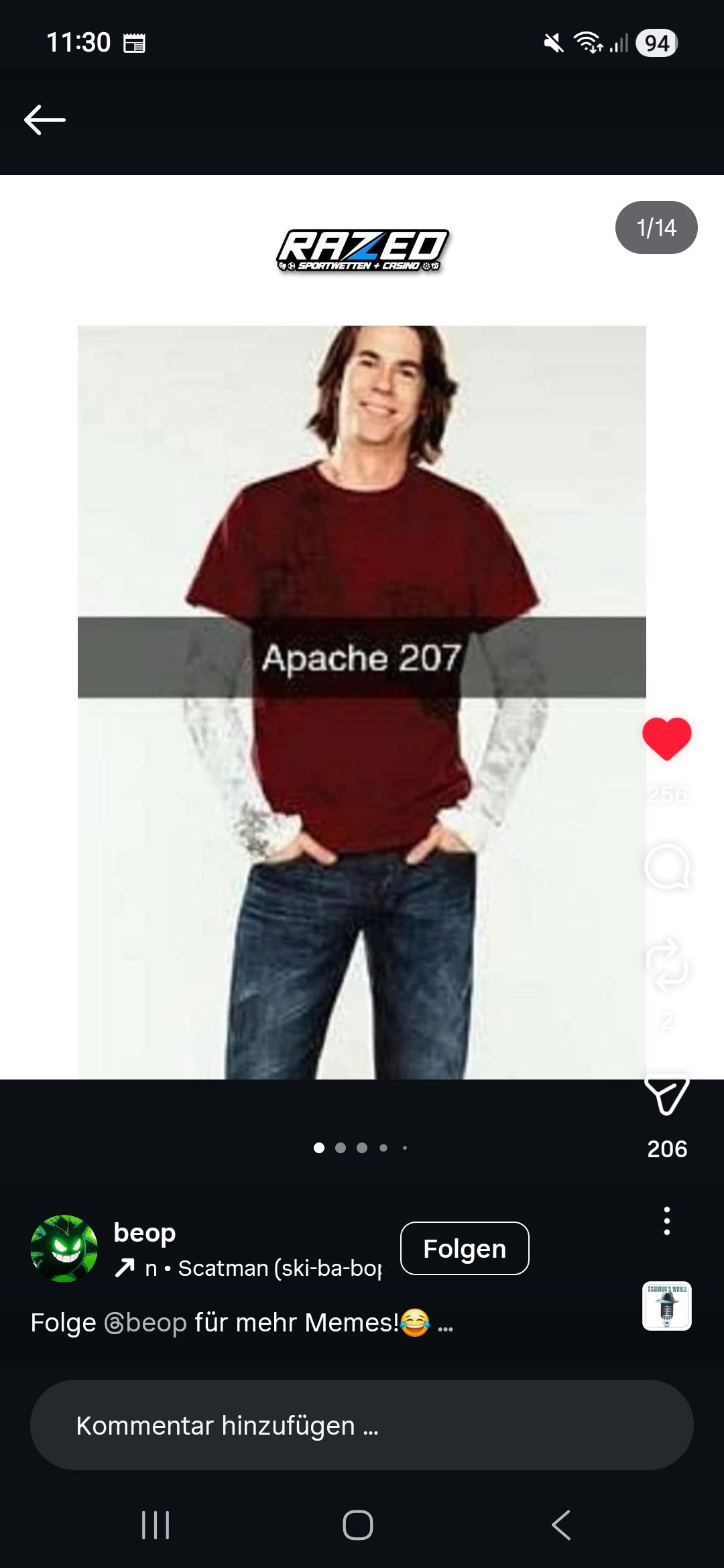Tap the @beop mention in the caption

pyautogui.click(x=146, y=1323)
